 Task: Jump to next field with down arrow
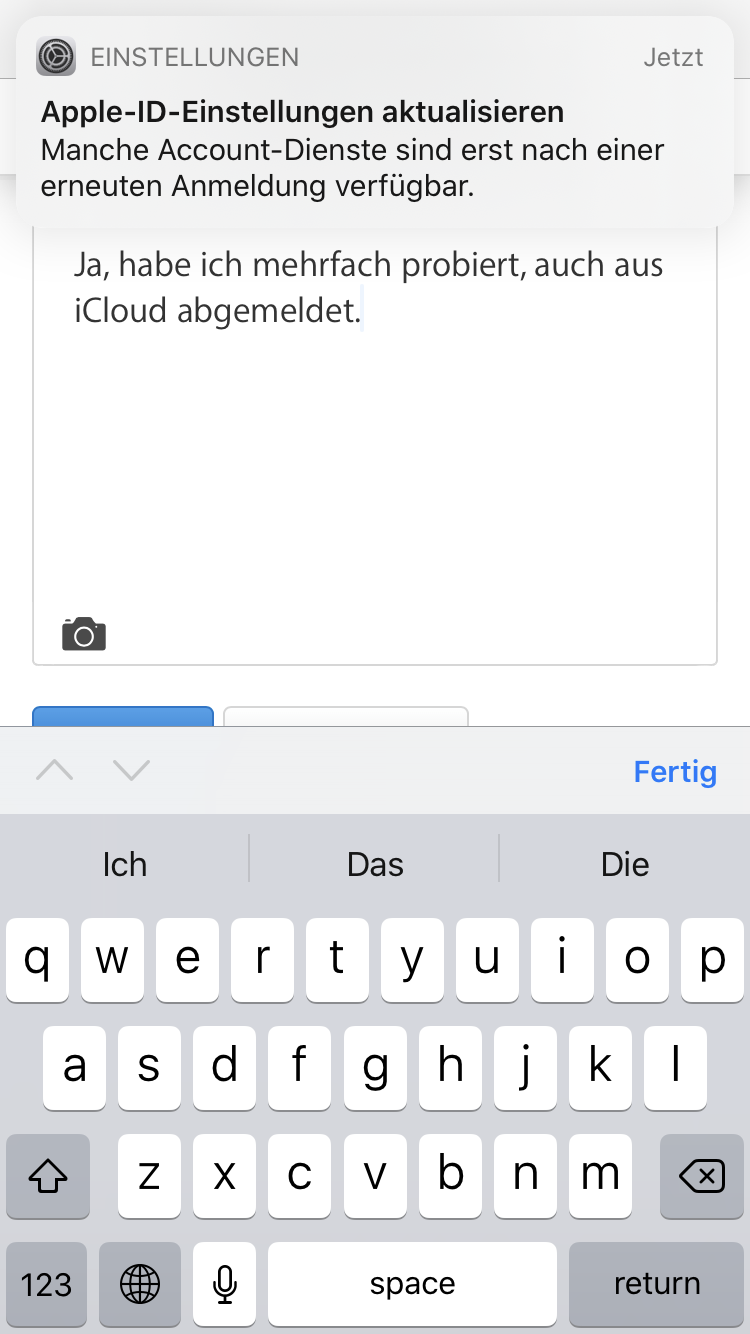(x=131, y=770)
